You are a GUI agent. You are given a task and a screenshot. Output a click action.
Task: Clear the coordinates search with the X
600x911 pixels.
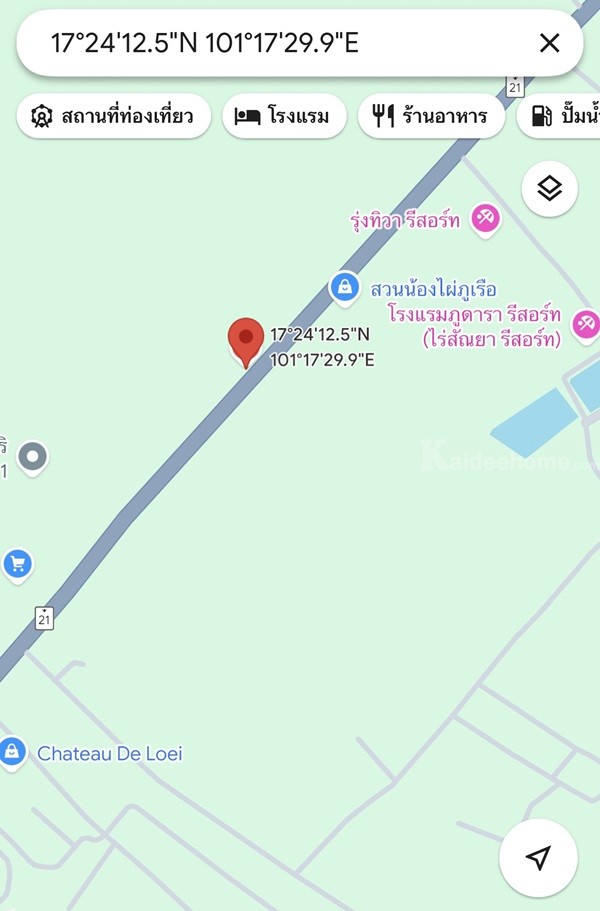coord(549,42)
